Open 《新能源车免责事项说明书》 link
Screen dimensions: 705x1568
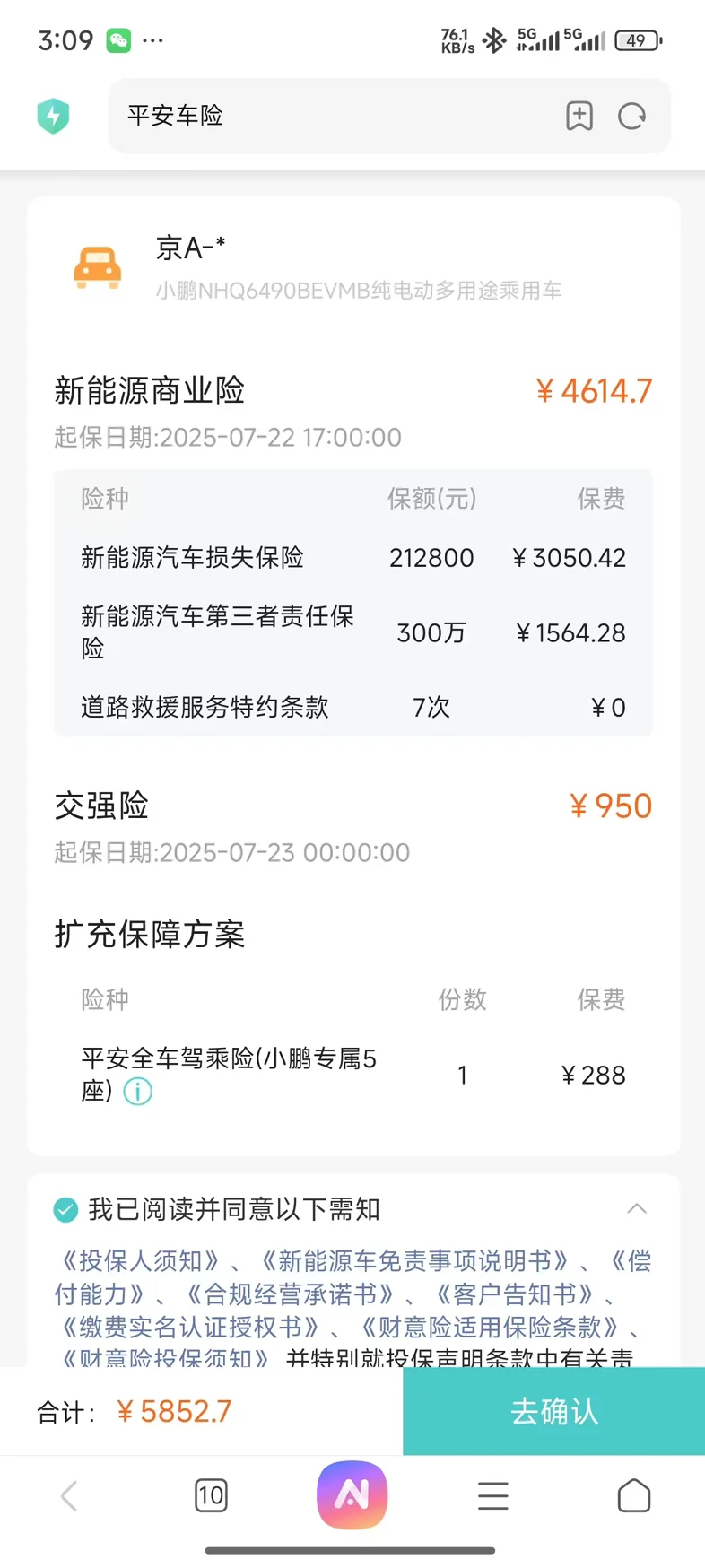(413, 1261)
